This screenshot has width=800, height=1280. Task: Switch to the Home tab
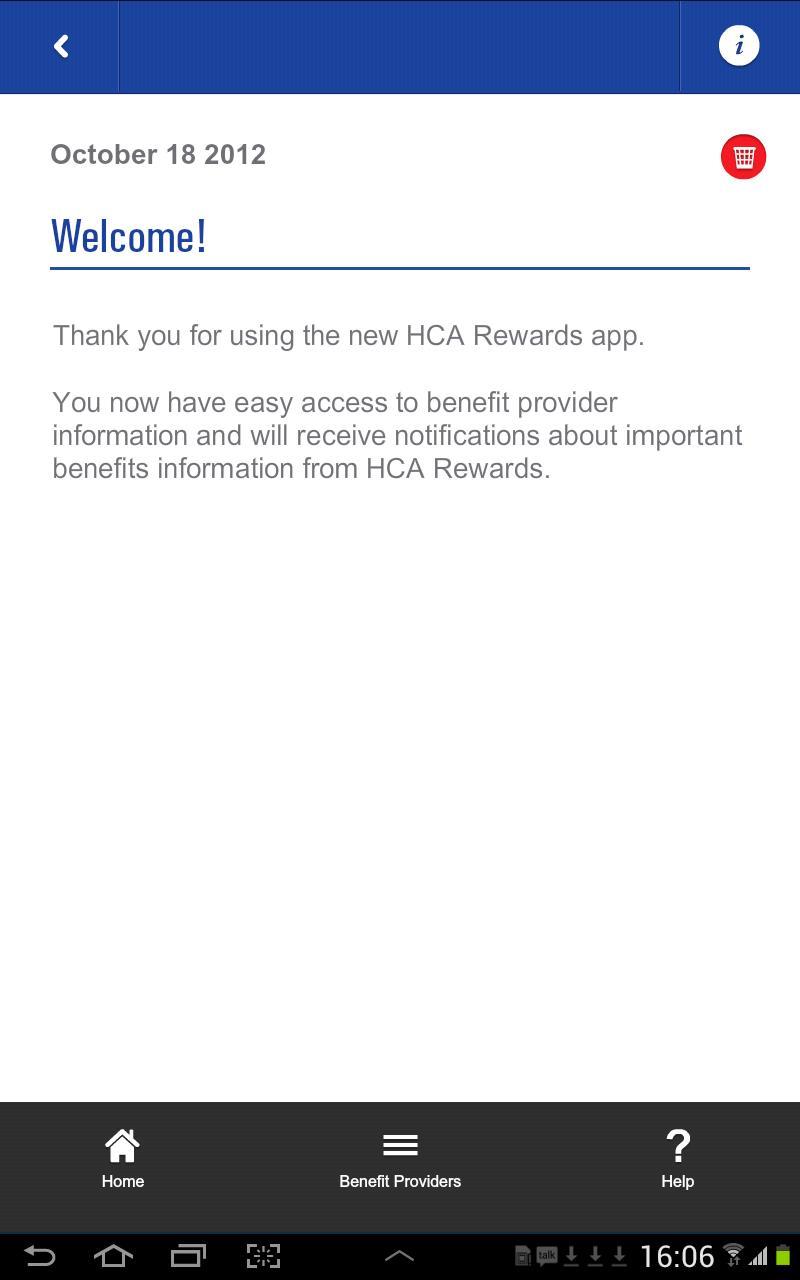123,1160
